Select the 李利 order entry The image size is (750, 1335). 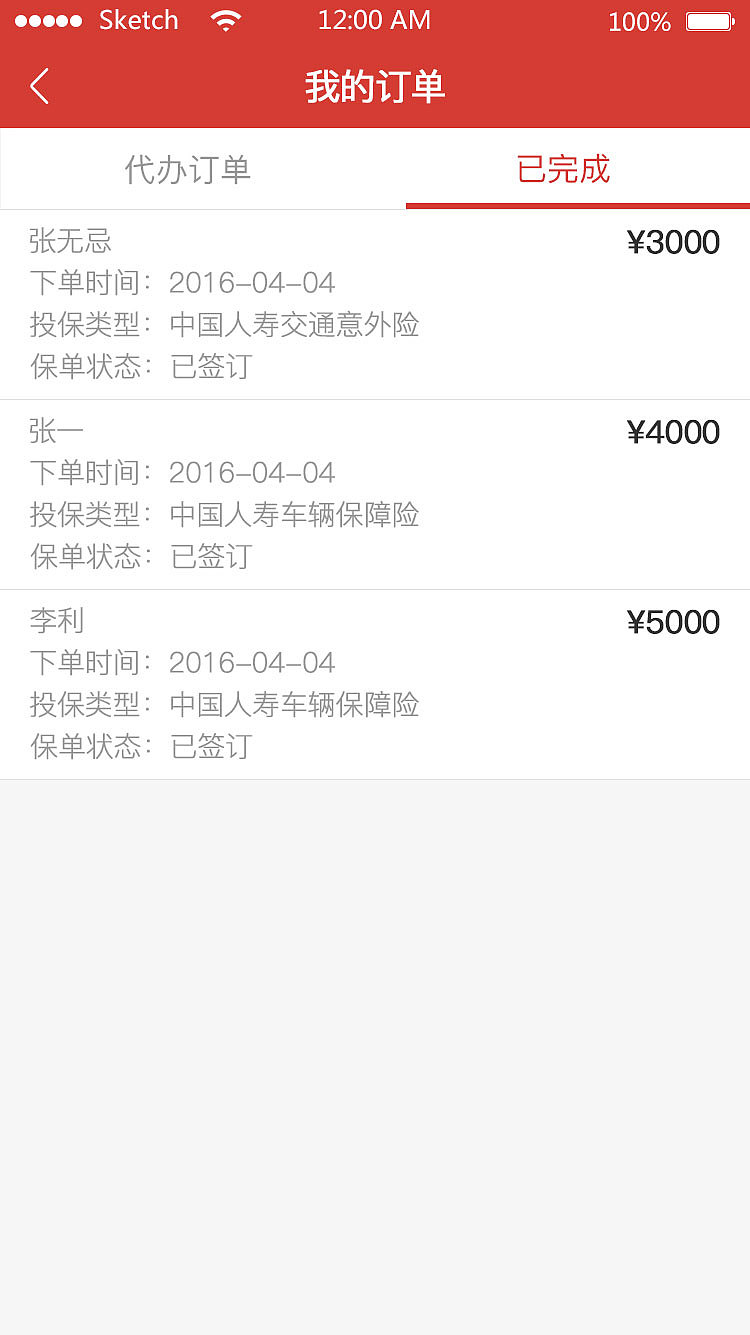click(375, 680)
